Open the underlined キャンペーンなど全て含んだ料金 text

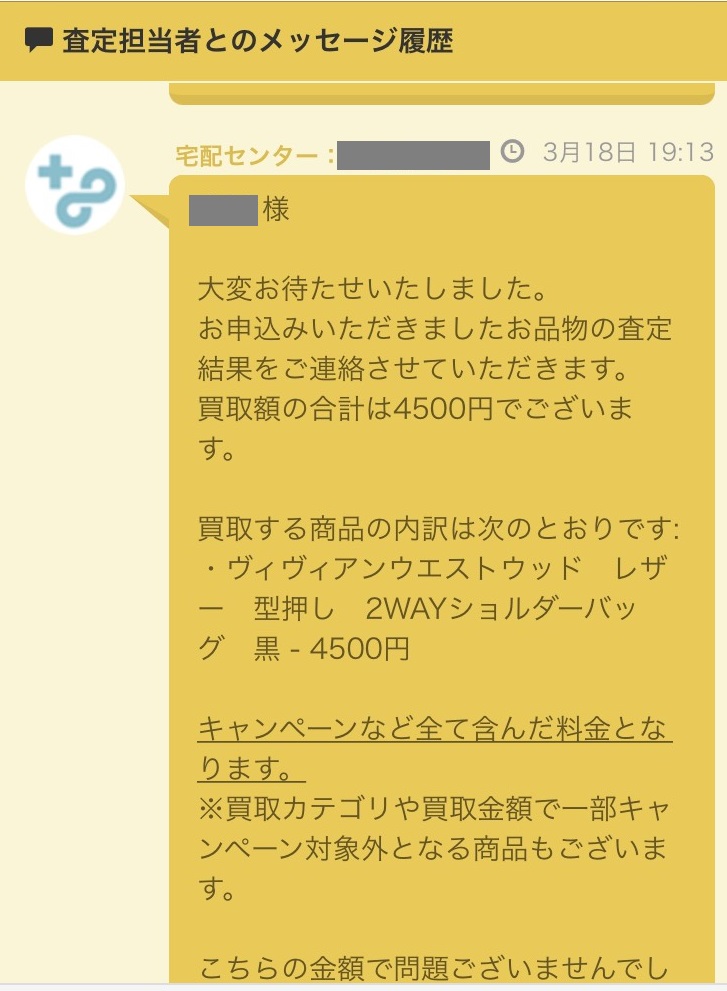(x=404, y=729)
